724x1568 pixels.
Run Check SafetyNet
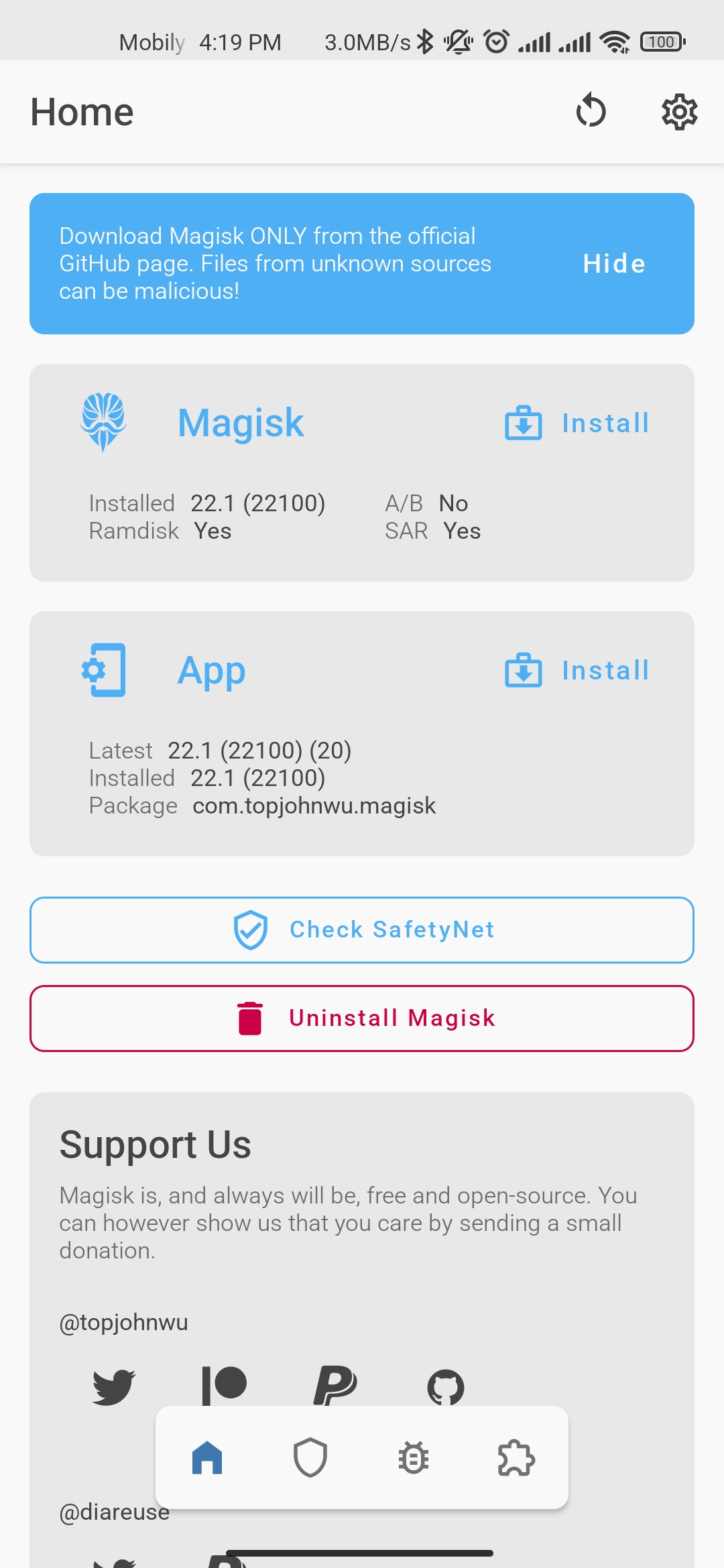point(362,929)
